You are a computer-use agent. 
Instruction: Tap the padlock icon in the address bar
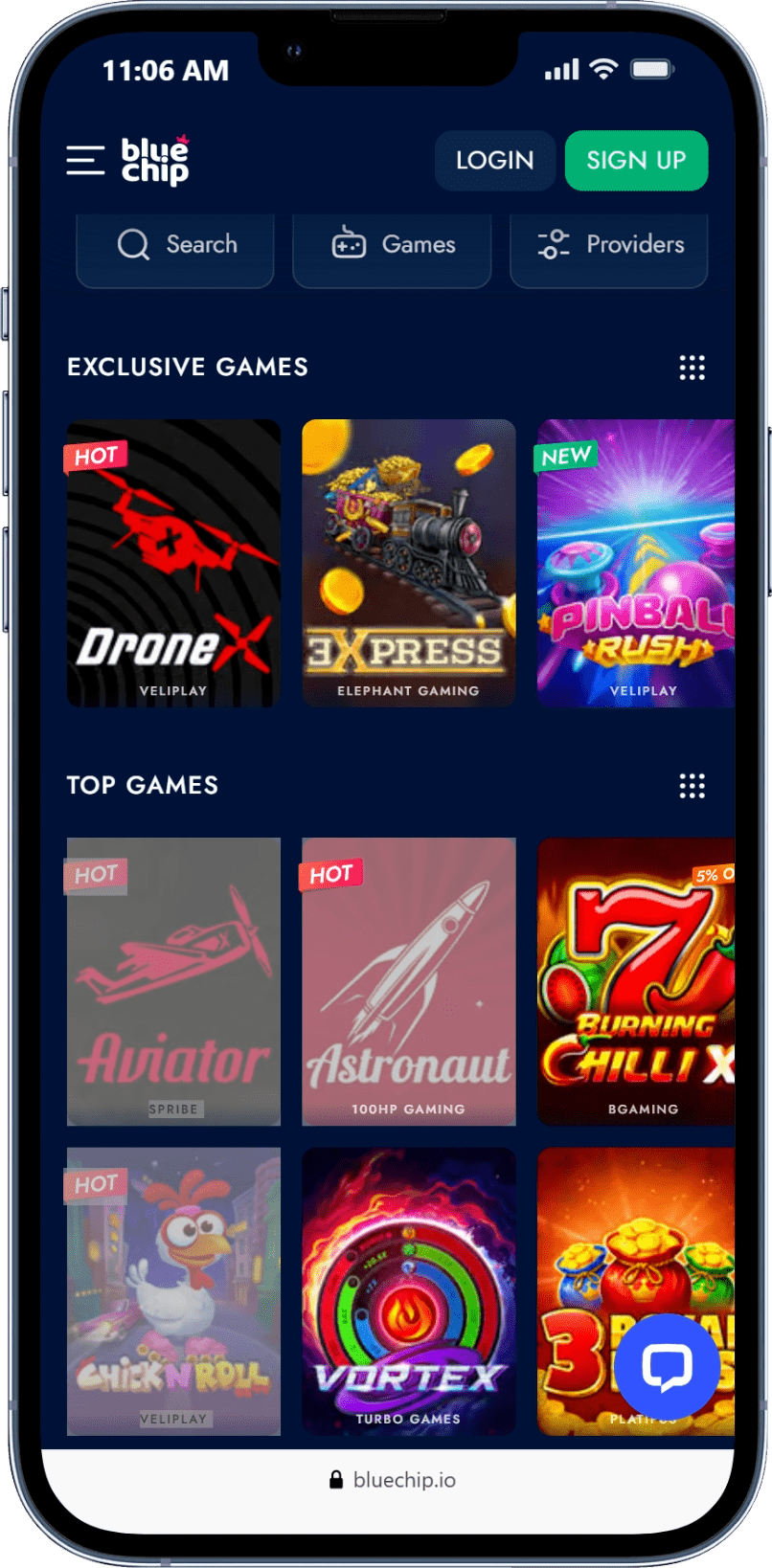pos(335,1479)
